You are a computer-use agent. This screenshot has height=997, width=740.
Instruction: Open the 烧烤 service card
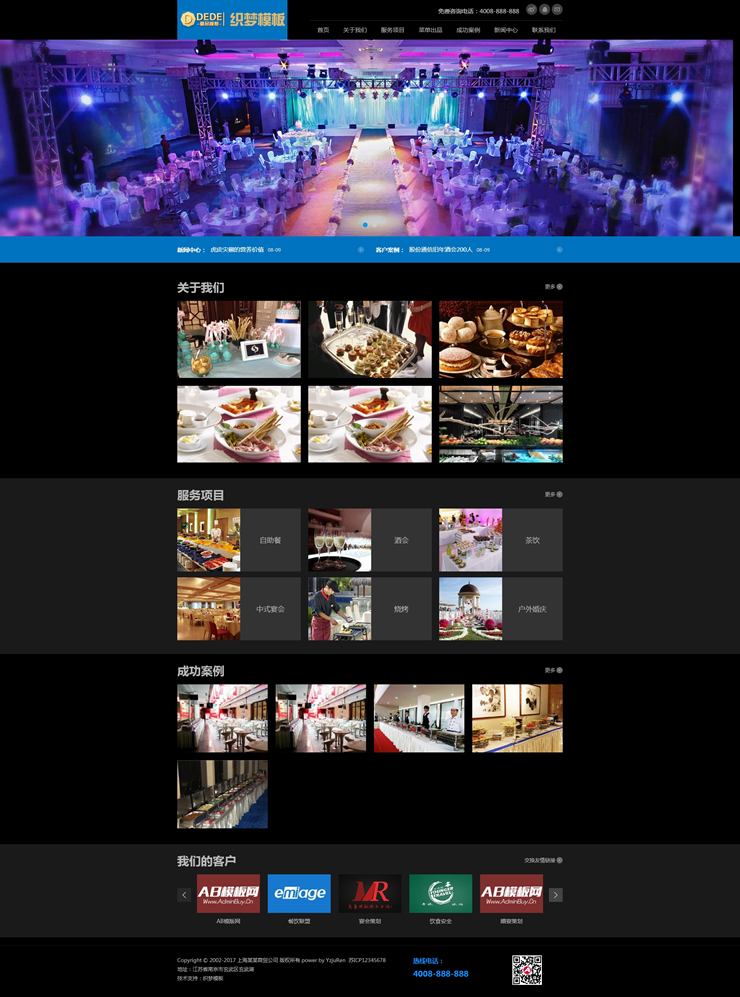coord(370,609)
